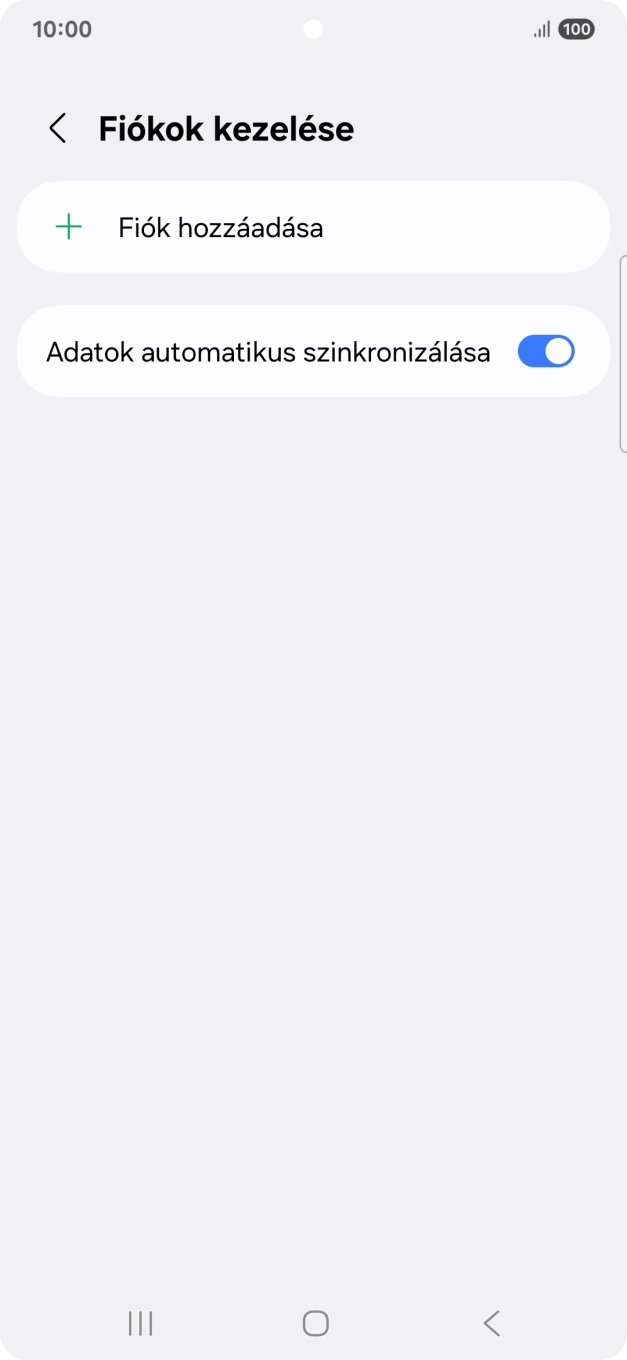Open recent apps from navigation bar

[140, 1323]
